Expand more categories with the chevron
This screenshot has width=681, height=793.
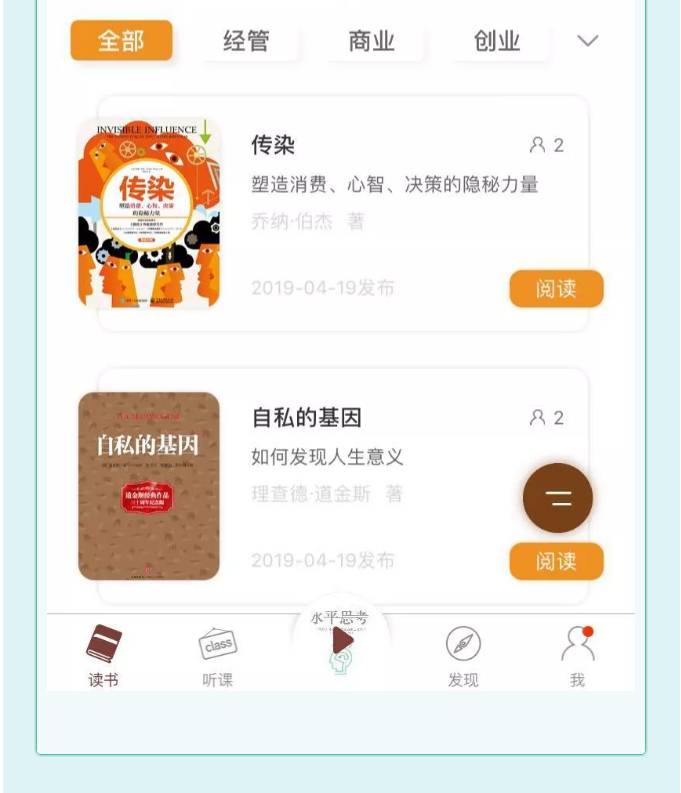pos(588,41)
